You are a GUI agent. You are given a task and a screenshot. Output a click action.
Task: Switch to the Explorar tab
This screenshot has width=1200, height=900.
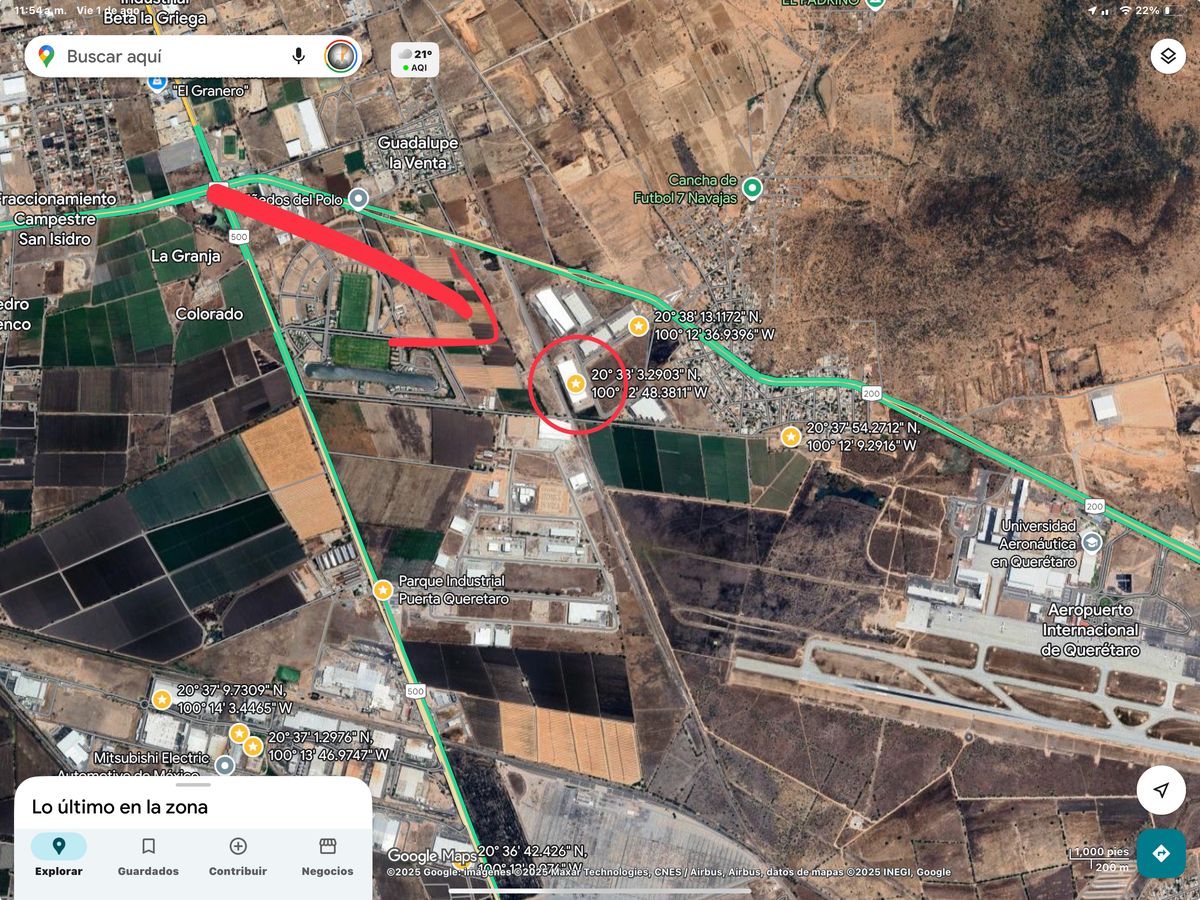pos(58,857)
